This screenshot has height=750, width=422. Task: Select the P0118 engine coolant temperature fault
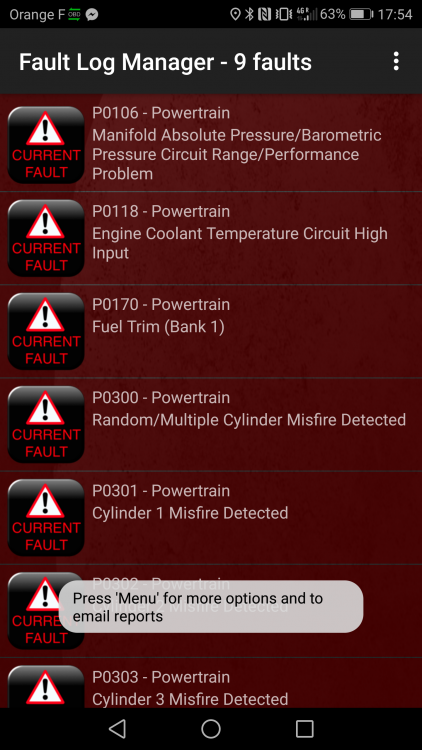tap(211, 238)
